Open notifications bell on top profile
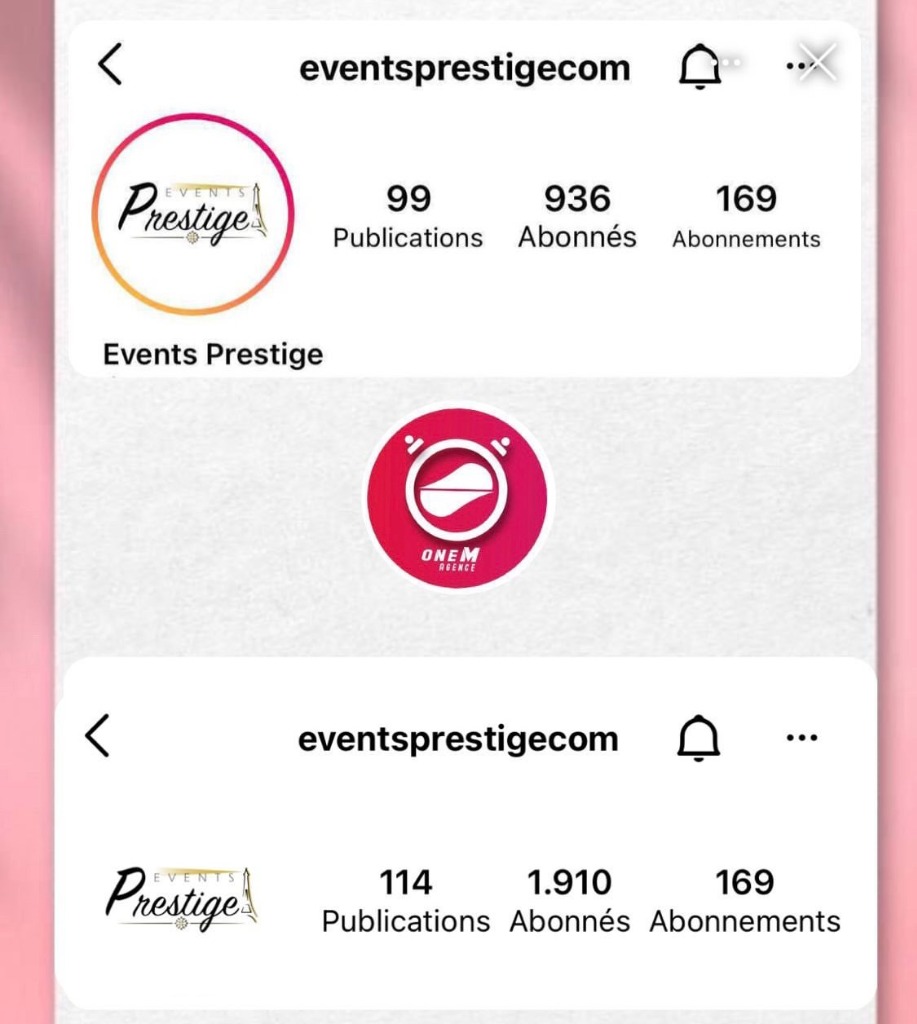Viewport: 917px width, 1024px height. (x=701, y=63)
